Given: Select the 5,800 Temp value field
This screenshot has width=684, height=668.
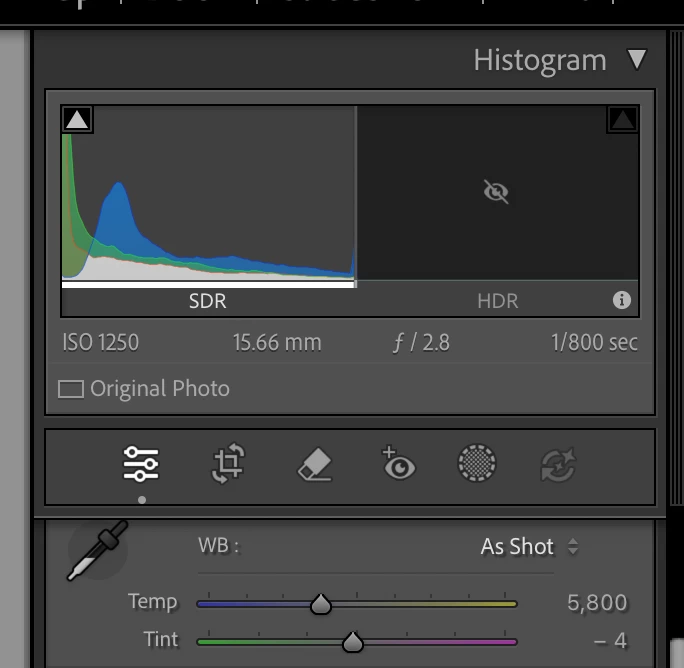Looking at the screenshot, I should [597, 603].
